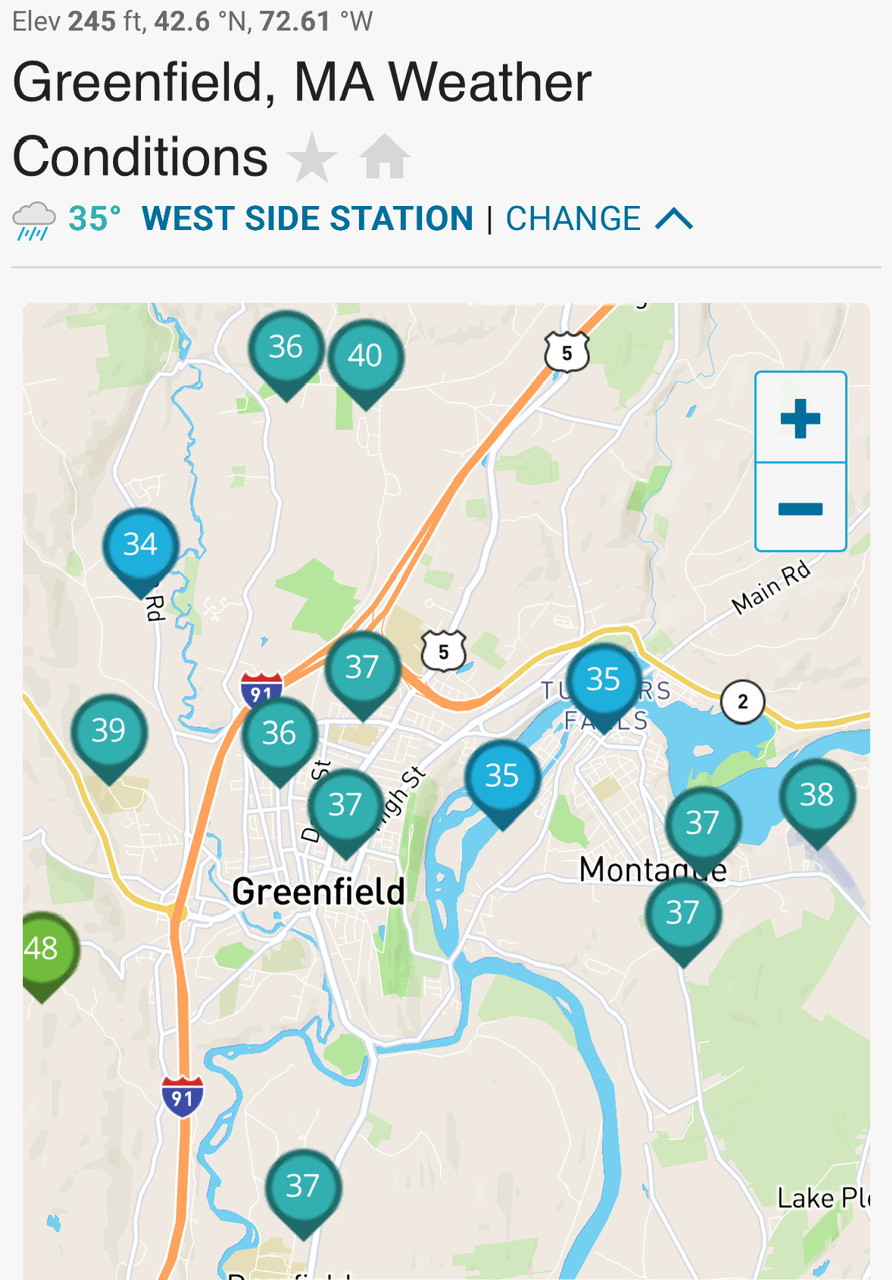Select the 40° station marker
This screenshot has height=1280, width=892.
point(366,357)
